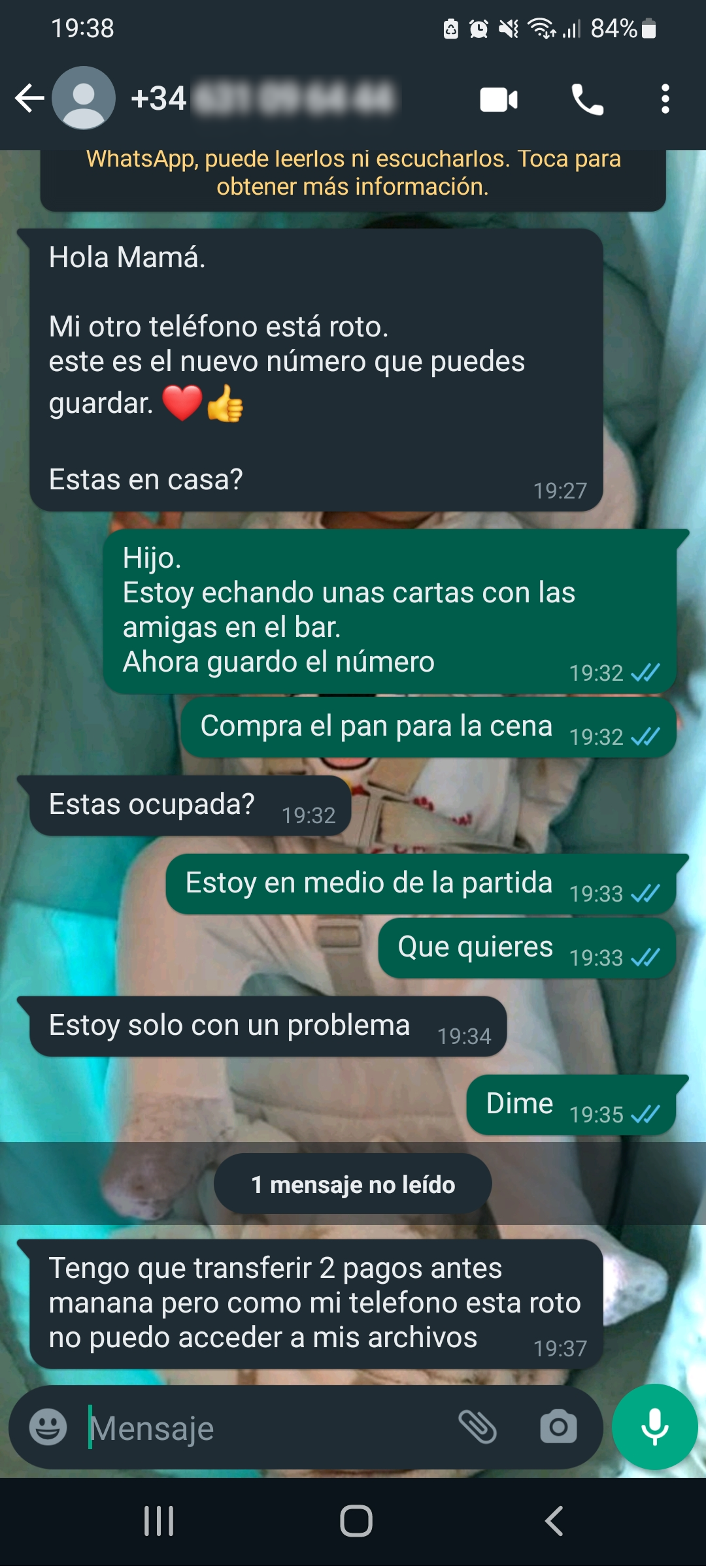Open the emoji picker
706x1568 pixels.
coord(48,1427)
